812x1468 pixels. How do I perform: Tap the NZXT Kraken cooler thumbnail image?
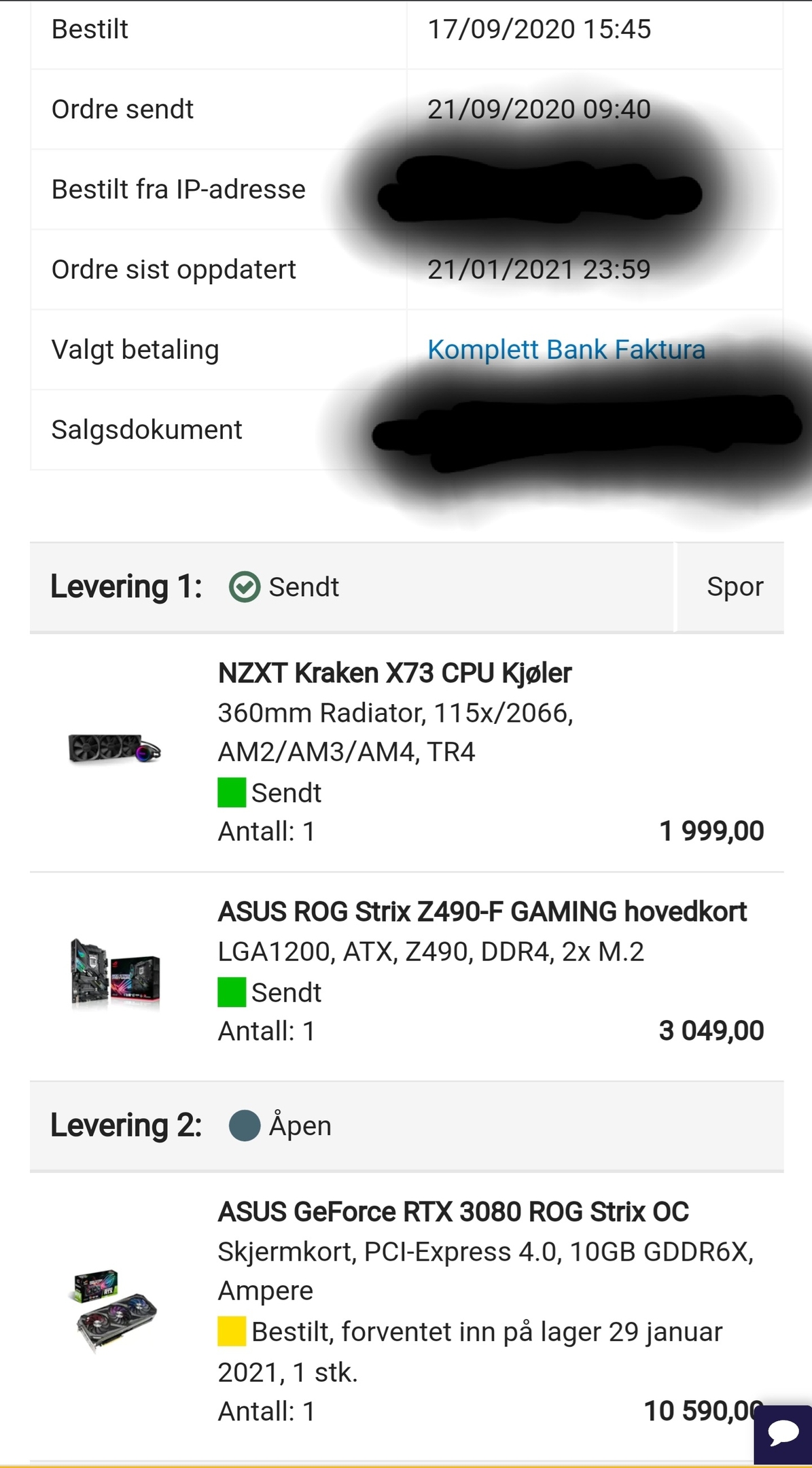(115, 749)
